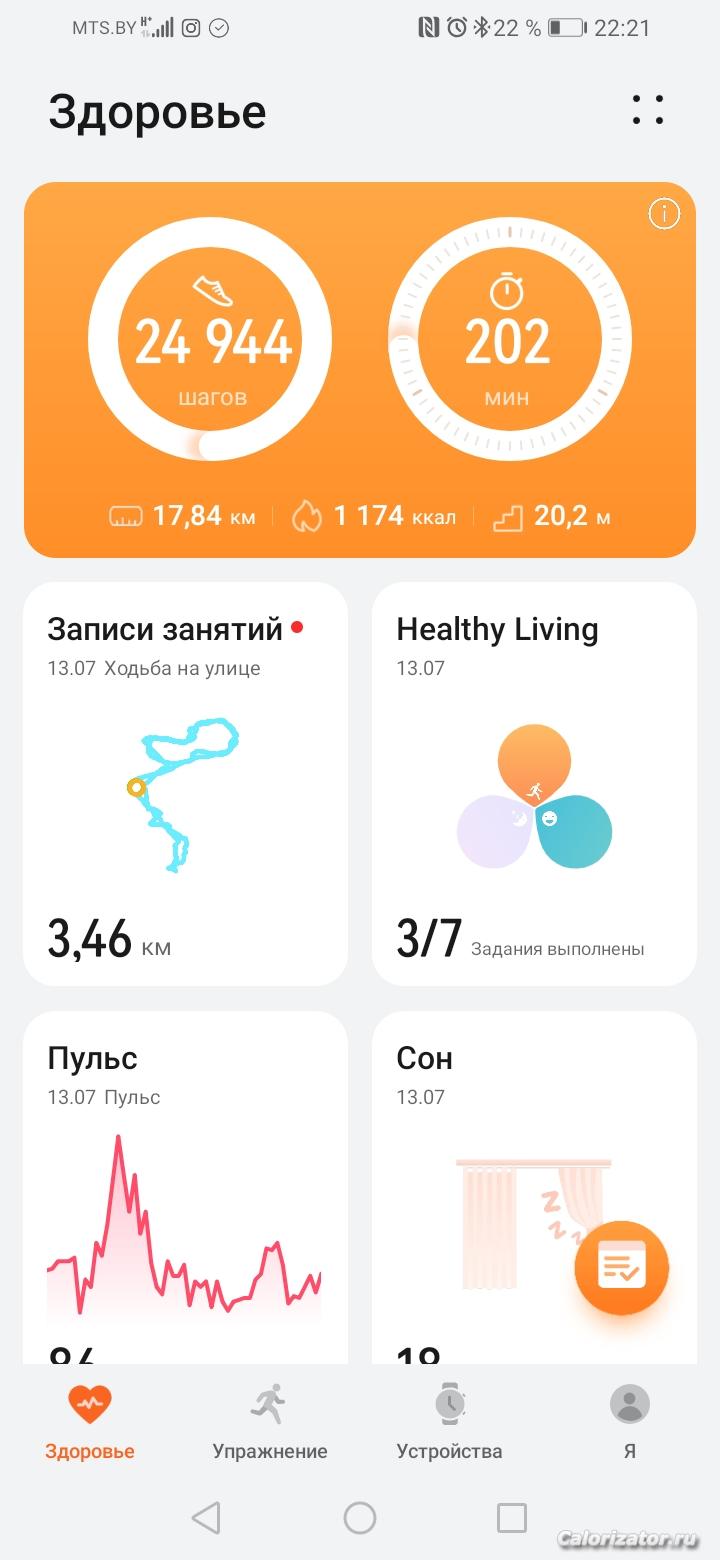Open the Пульс heart rate card

[186, 1187]
